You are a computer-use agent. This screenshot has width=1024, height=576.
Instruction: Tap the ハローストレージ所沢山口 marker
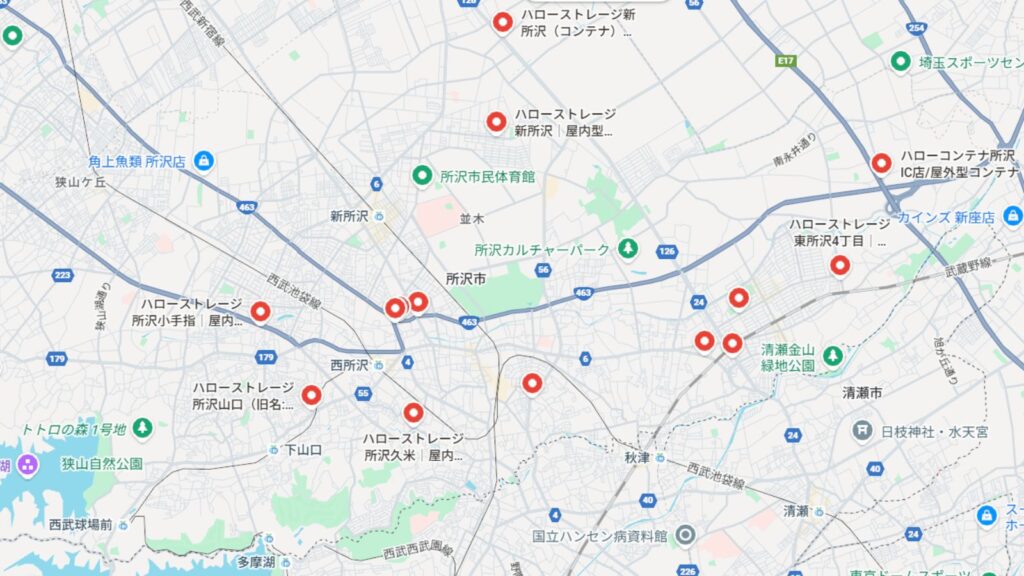click(x=311, y=395)
